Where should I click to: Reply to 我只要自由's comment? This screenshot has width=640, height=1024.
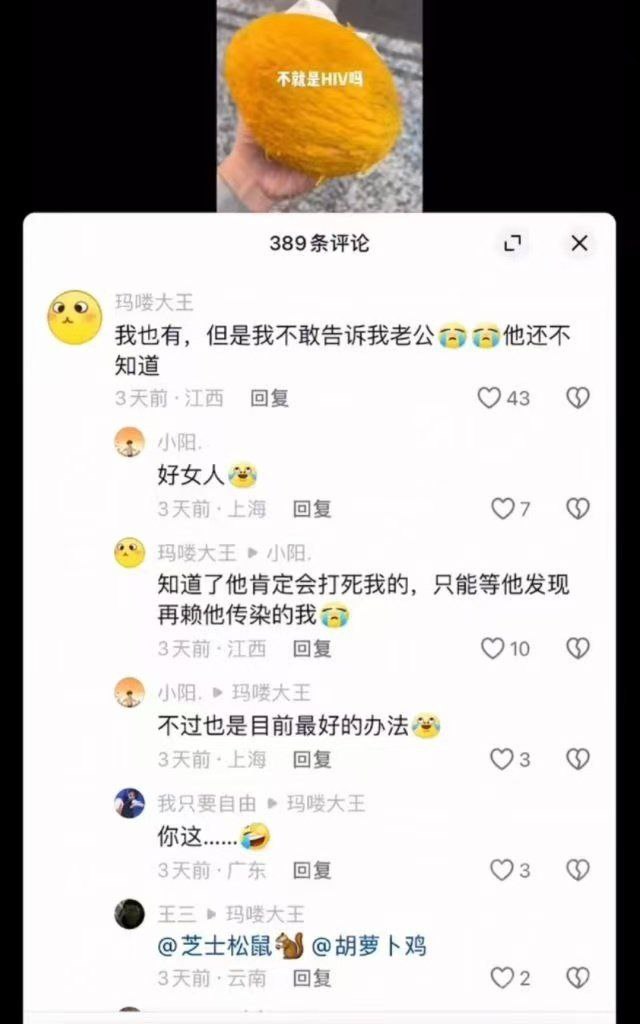coord(311,870)
